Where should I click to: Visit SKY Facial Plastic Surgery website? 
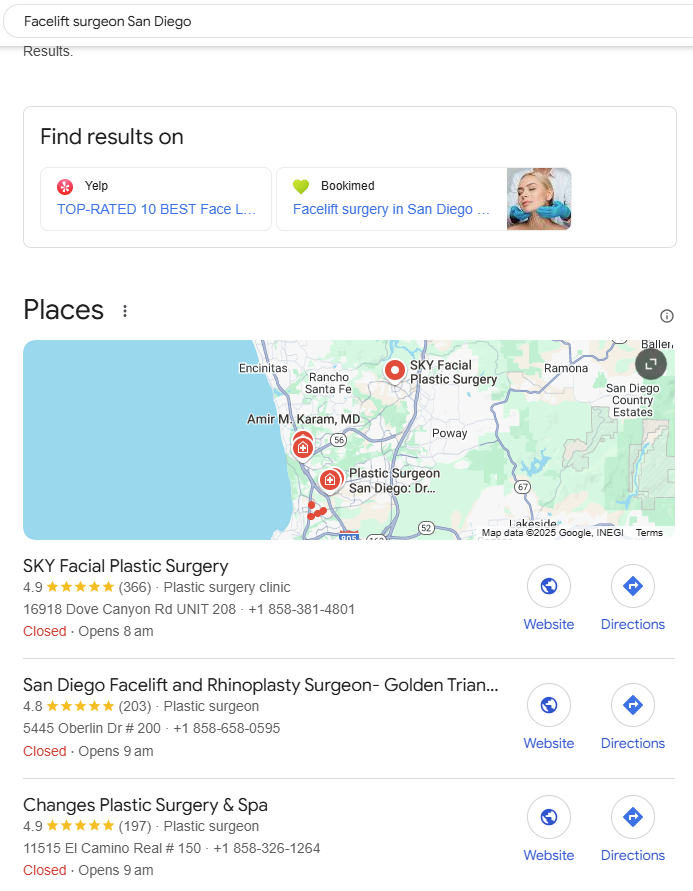click(x=549, y=587)
